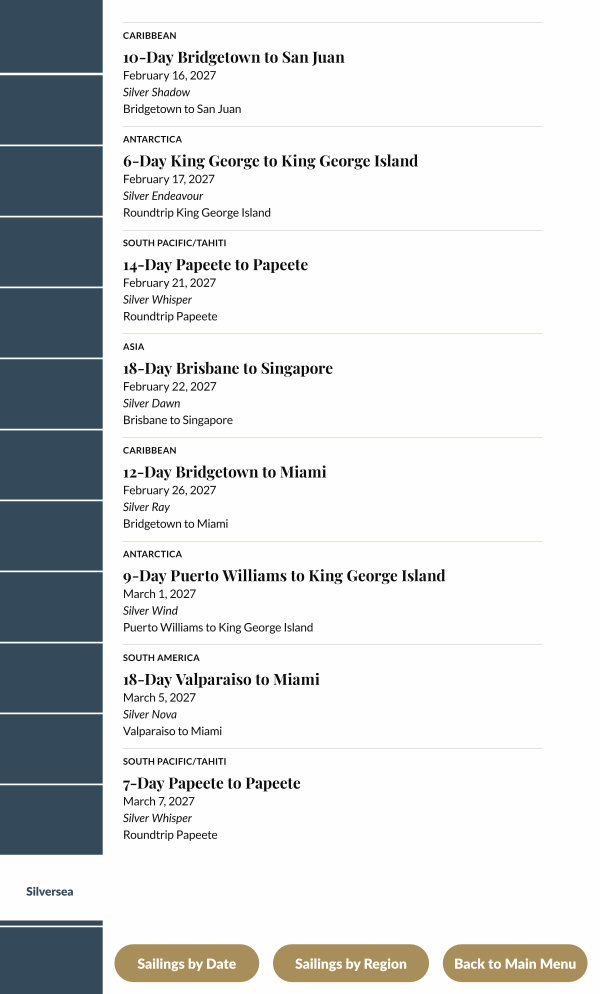Select the Silversea sidebar tab

click(x=50, y=891)
